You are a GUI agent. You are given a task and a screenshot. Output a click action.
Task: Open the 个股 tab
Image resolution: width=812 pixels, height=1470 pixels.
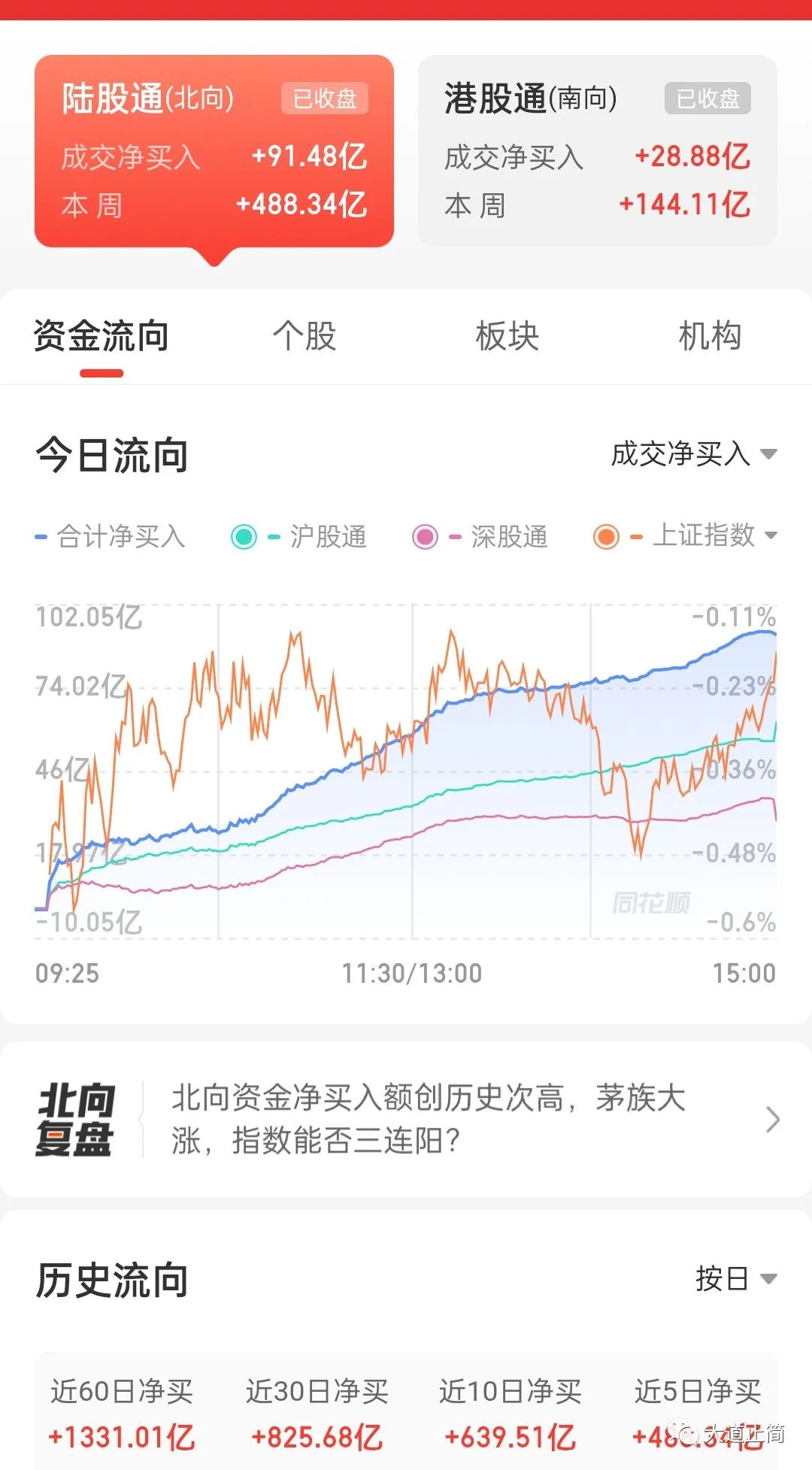click(304, 336)
